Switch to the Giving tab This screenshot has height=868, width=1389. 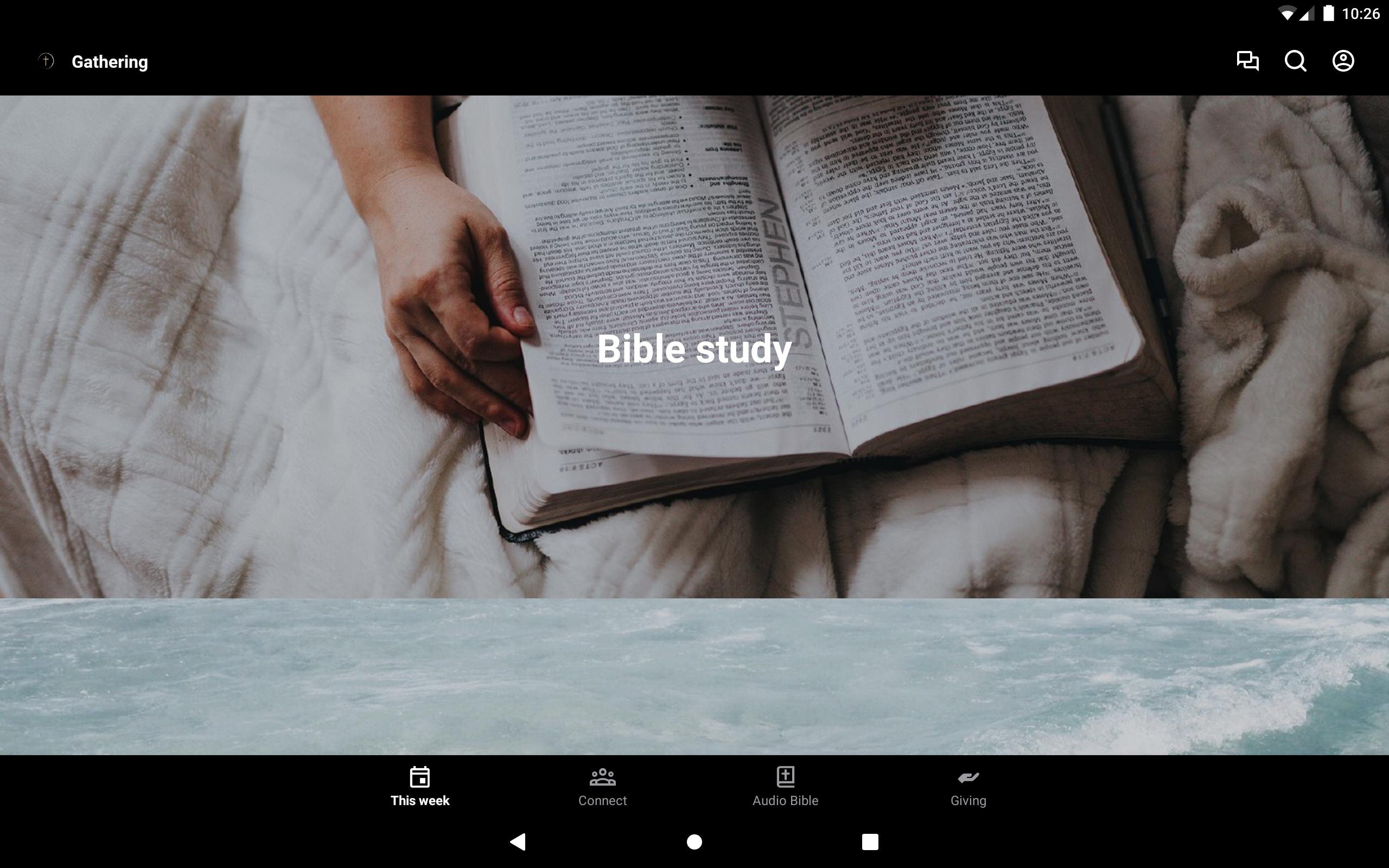(968, 787)
